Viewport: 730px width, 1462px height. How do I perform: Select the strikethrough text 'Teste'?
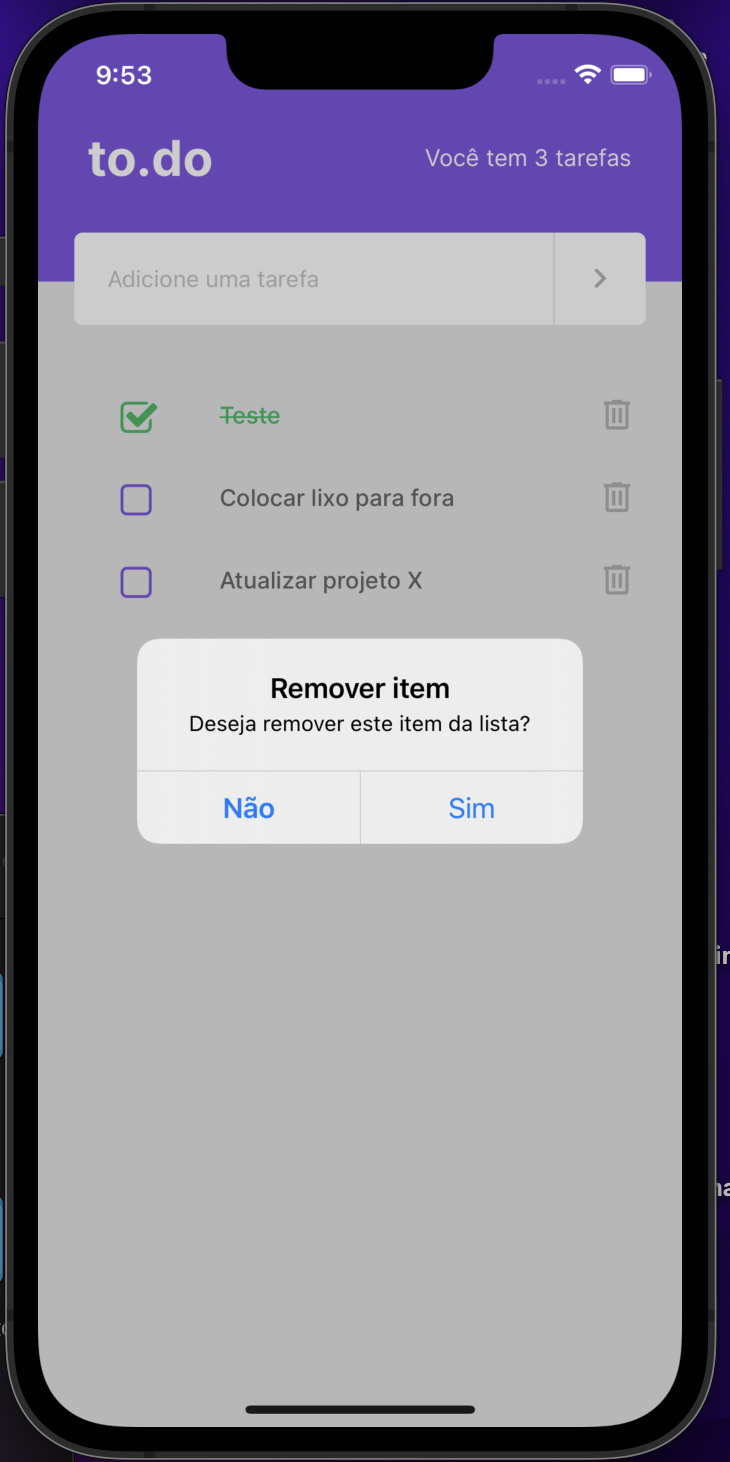pos(249,415)
